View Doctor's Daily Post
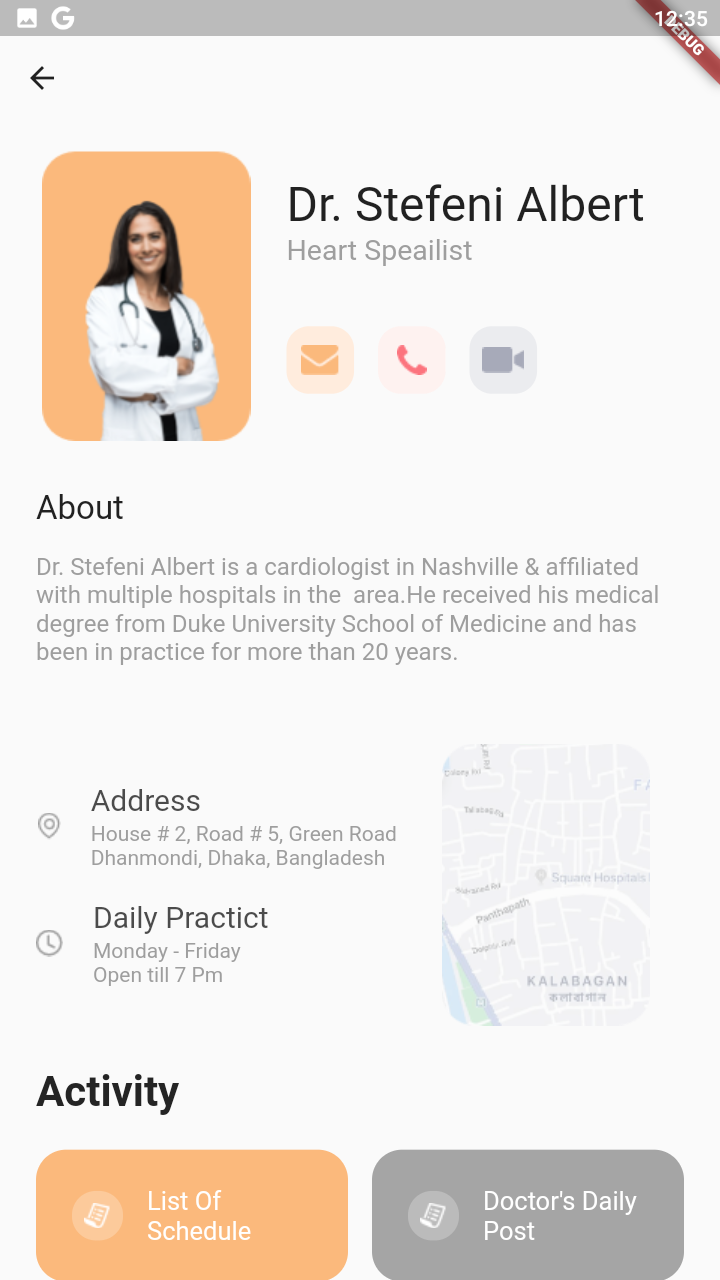The image size is (720, 1280). tap(527, 1214)
